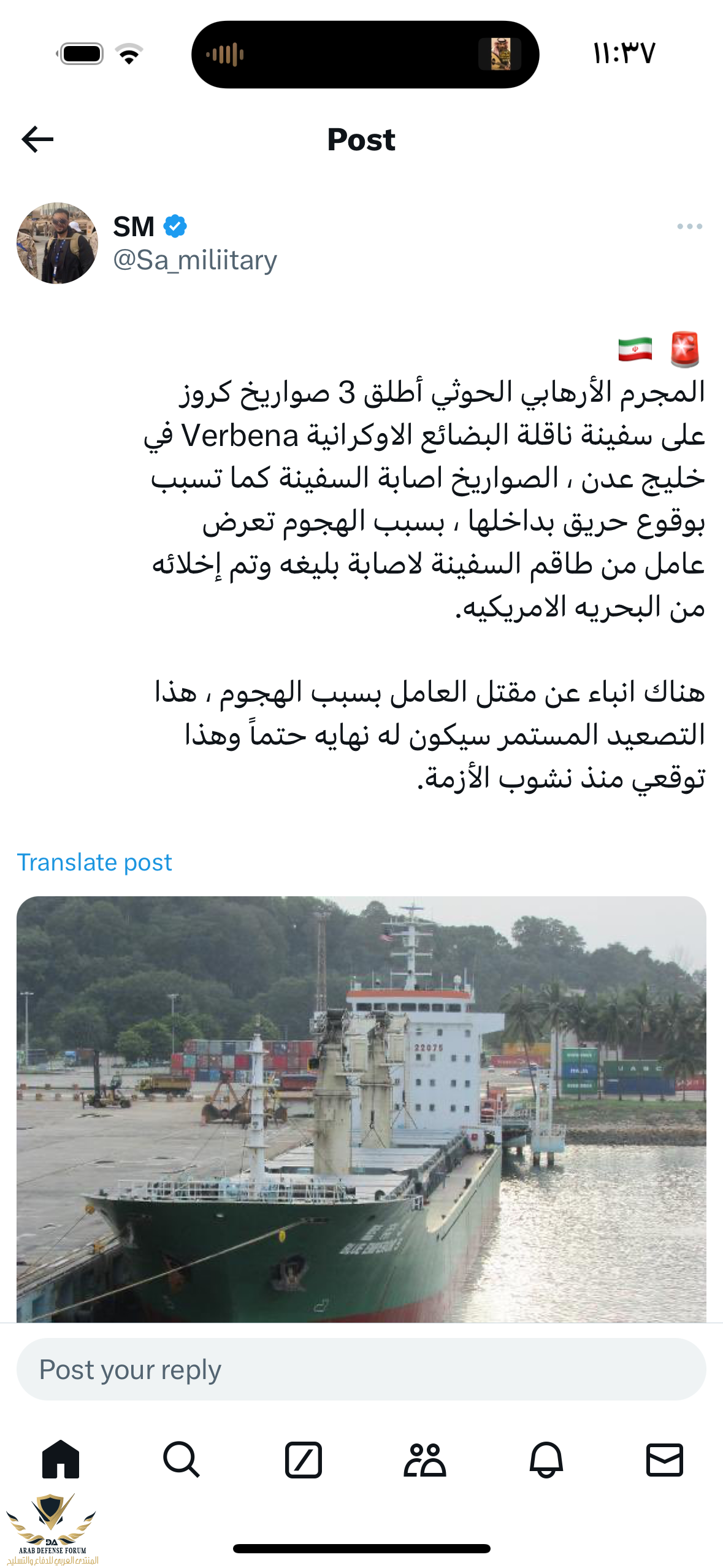
Task: Tap Translate post link
Action: 94,862
